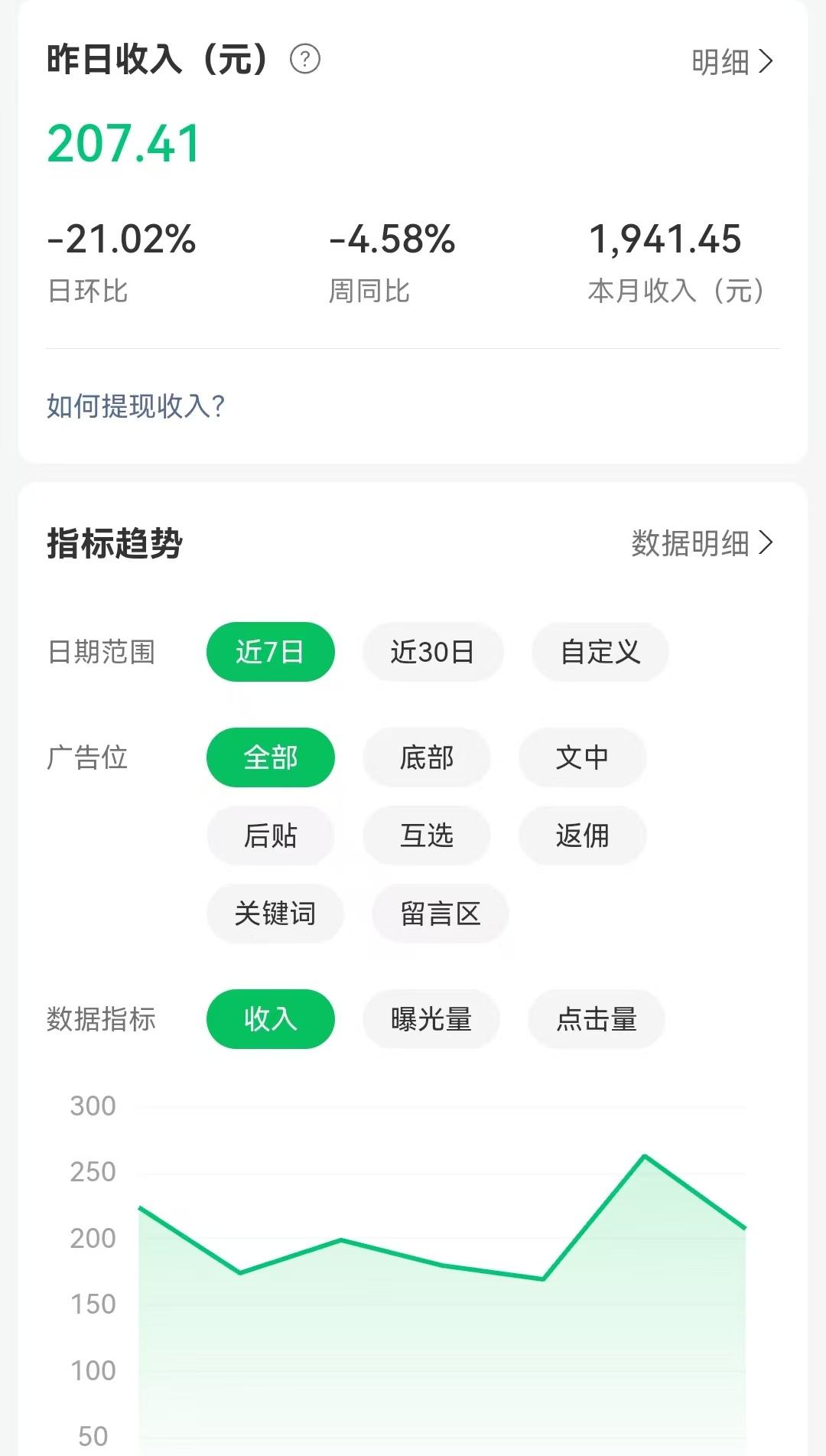Filter by 留言区 ad slot
The width and height of the screenshot is (826, 1456).
[438, 914]
